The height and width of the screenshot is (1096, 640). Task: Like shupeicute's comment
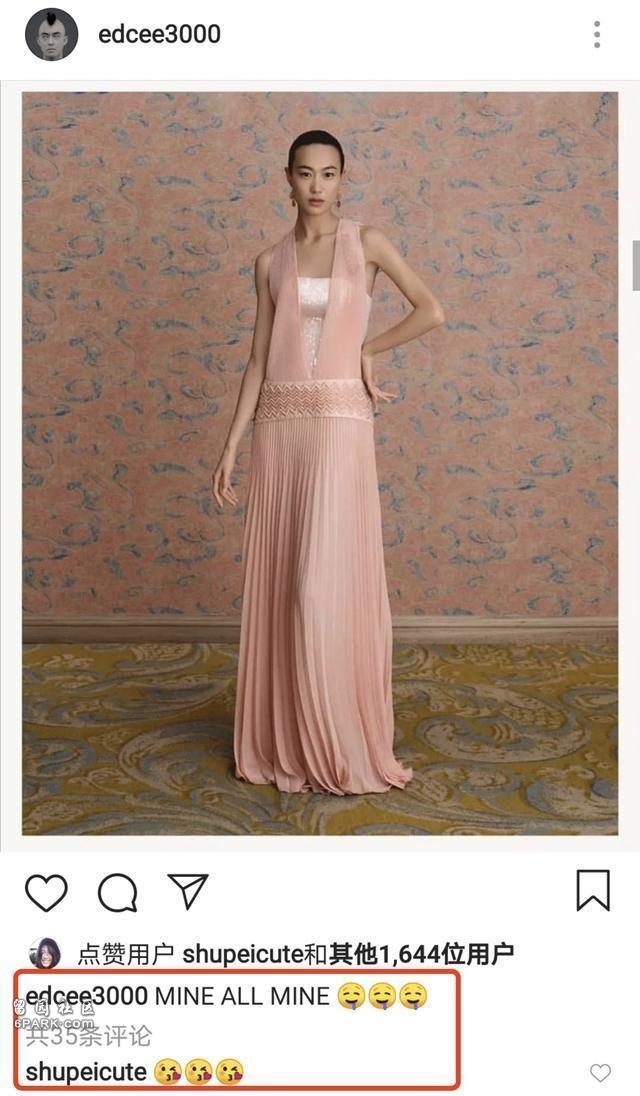600,1073
